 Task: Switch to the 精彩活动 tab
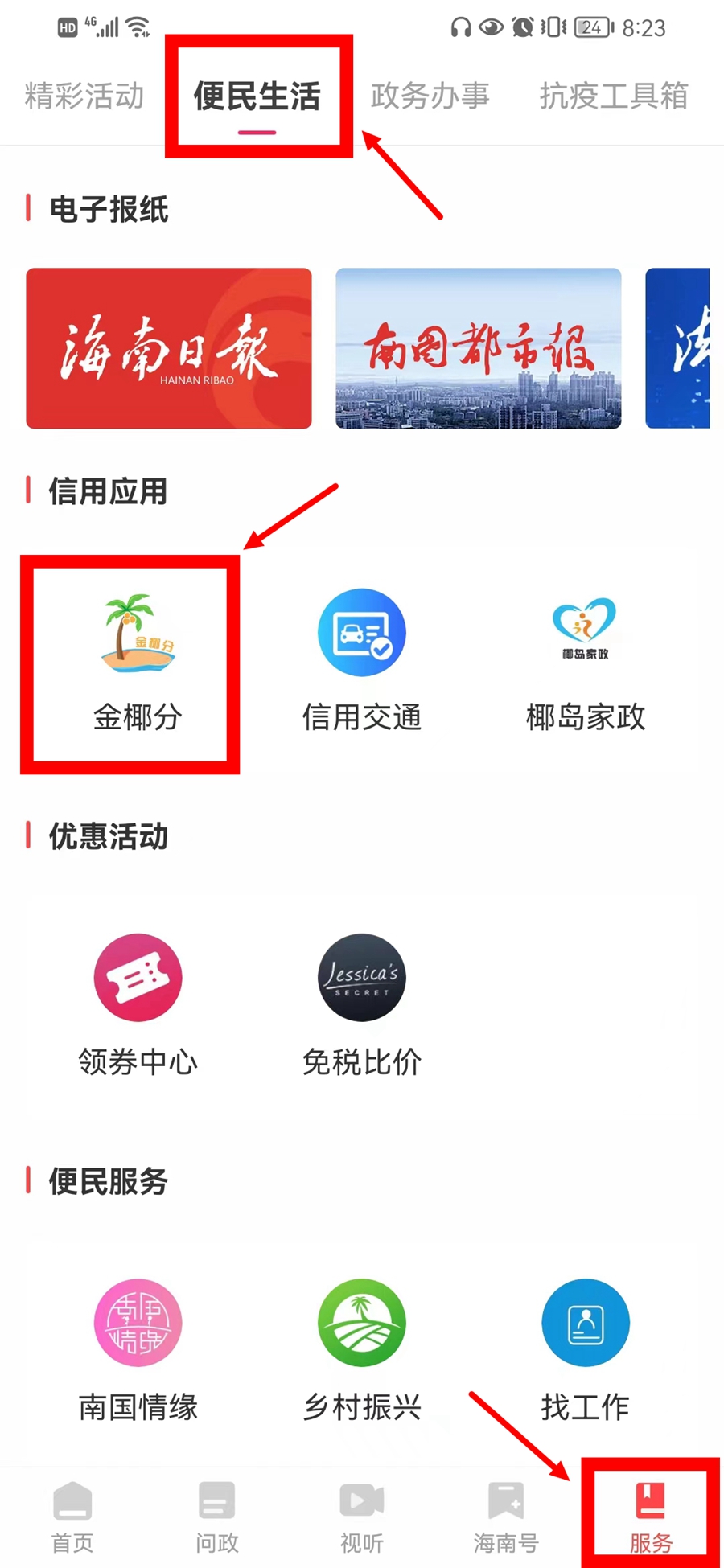pyautogui.click(x=84, y=96)
